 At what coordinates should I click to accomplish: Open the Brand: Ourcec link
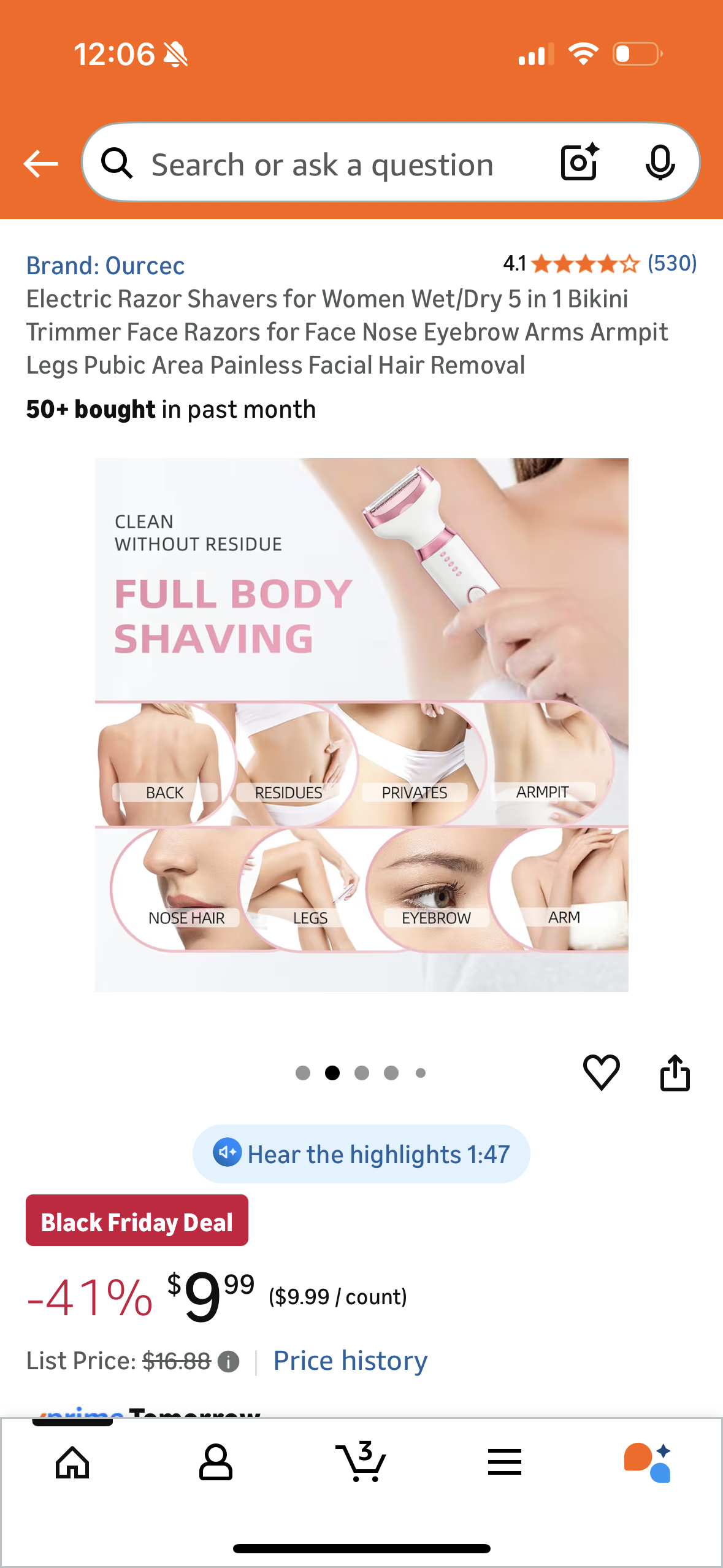coord(105,266)
